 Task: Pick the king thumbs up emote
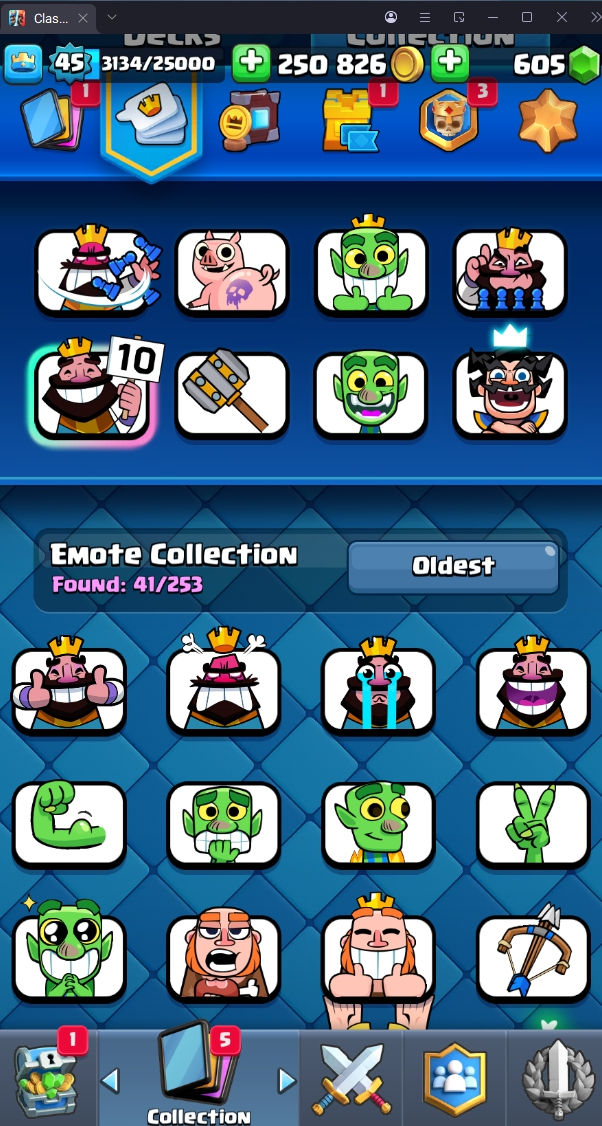pos(69,689)
